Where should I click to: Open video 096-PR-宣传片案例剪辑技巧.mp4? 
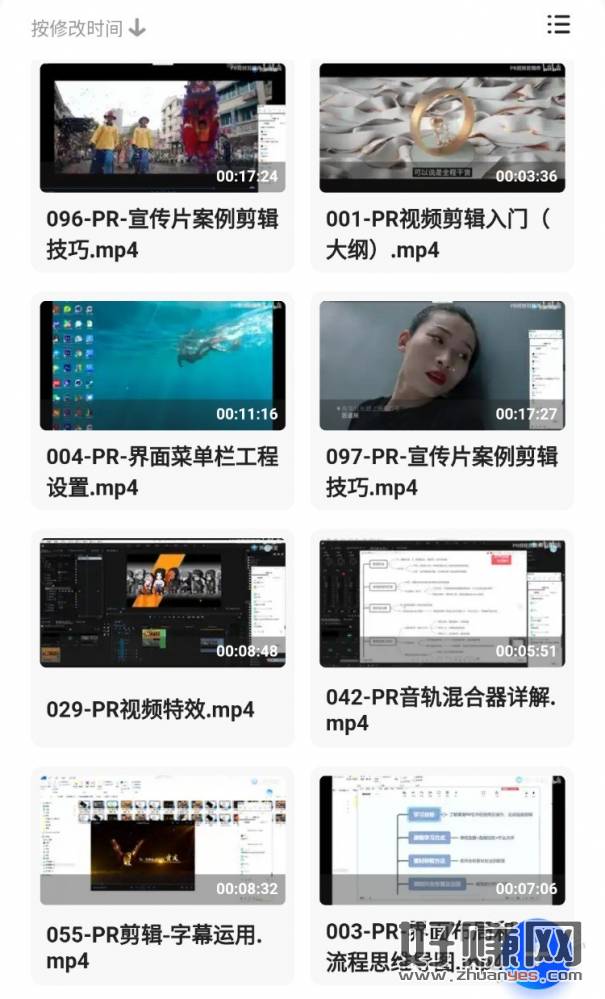[162, 127]
